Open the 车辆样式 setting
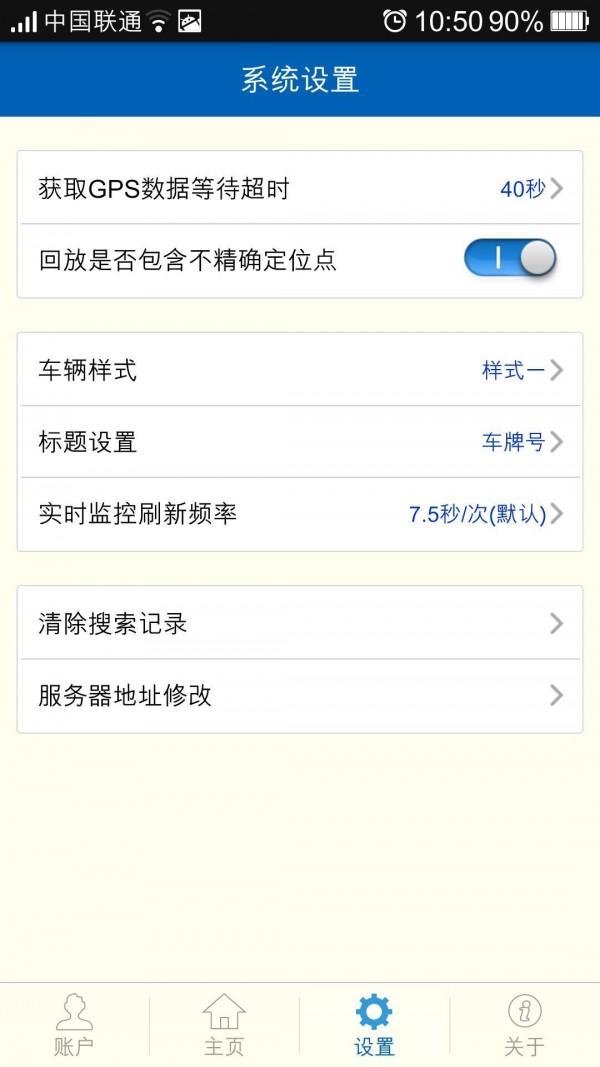The image size is (600, 1067). [x=300, y=370]
